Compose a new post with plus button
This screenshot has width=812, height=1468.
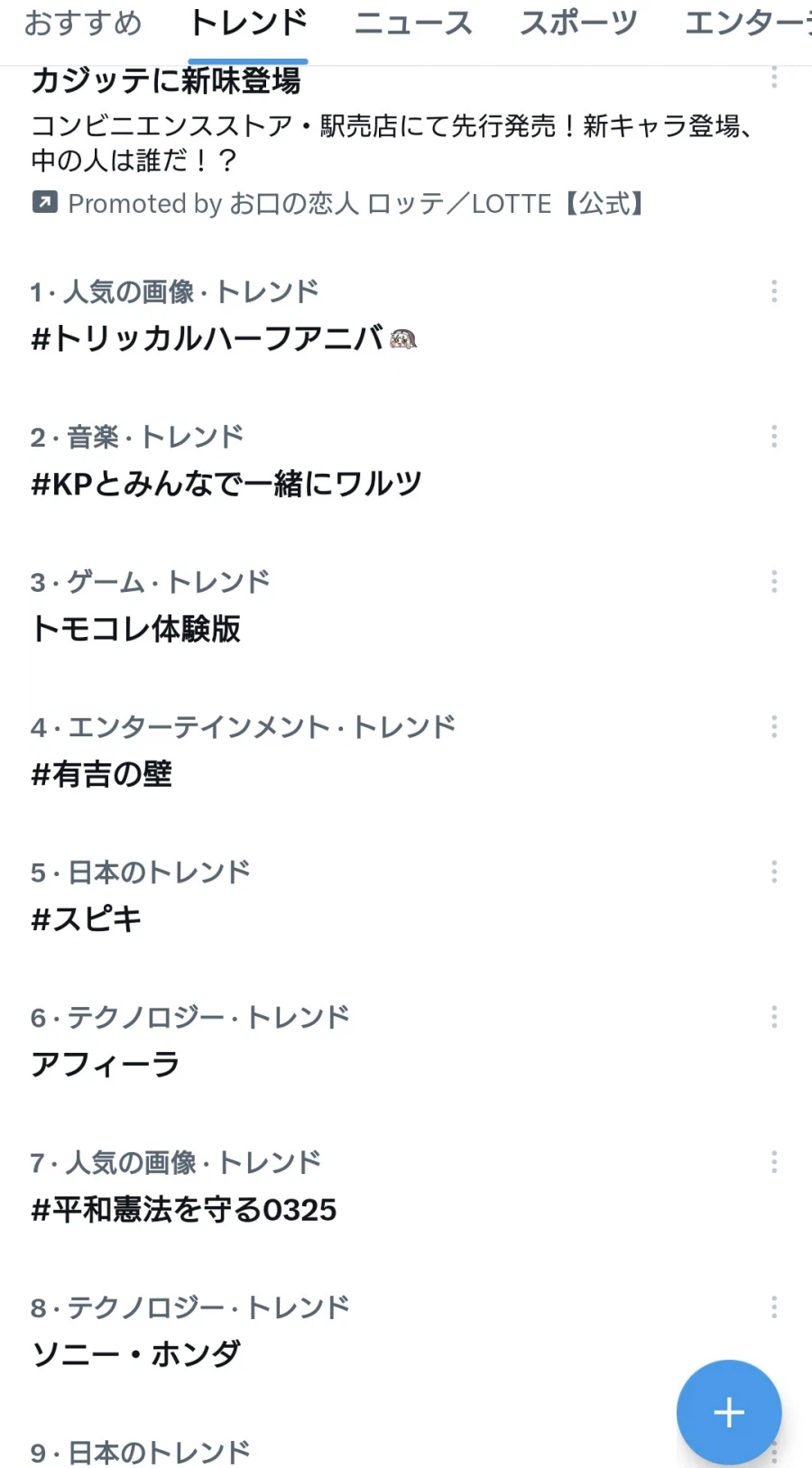(728, 1412)
